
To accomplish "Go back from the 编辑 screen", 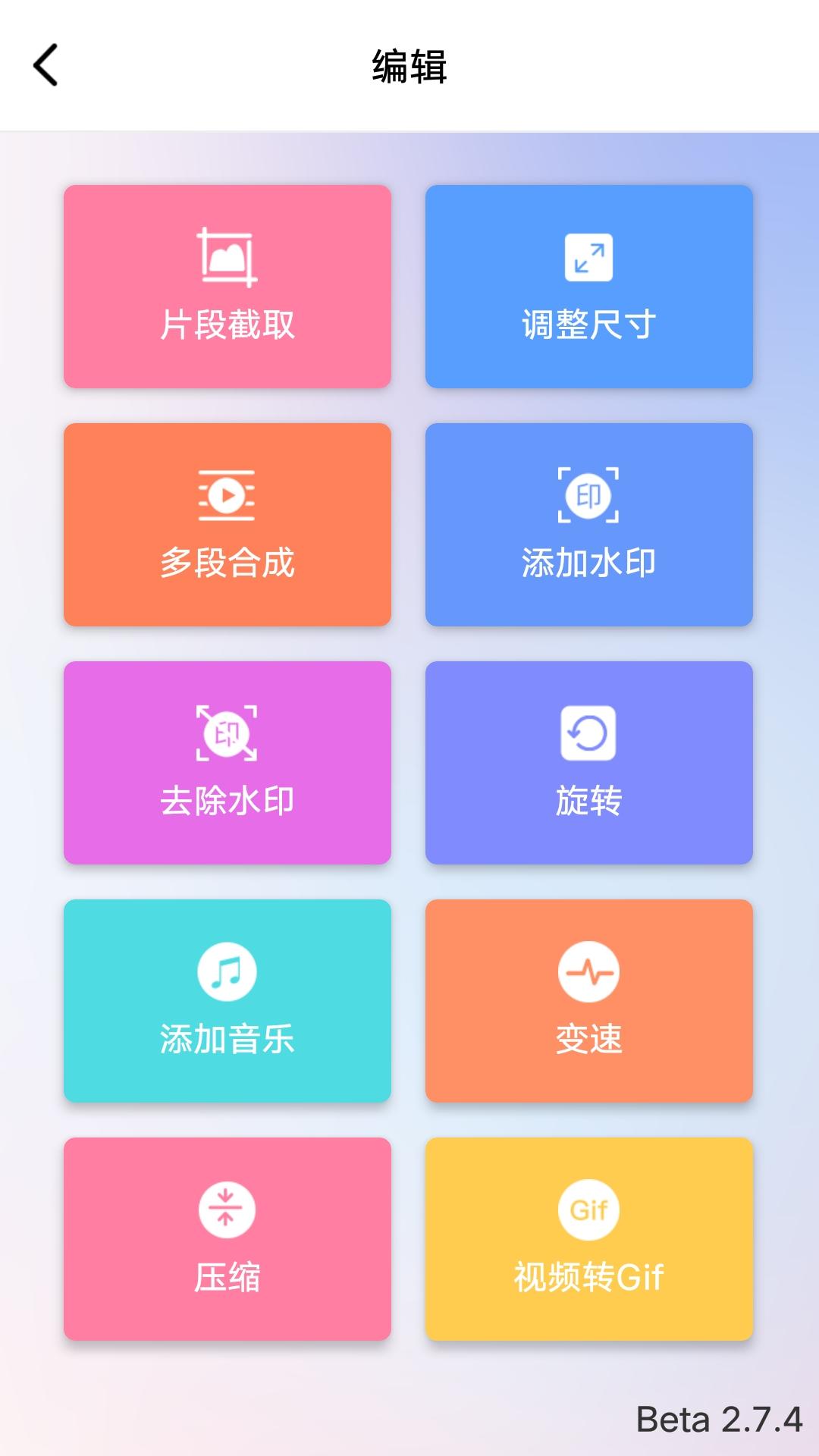I will point(45,65).
